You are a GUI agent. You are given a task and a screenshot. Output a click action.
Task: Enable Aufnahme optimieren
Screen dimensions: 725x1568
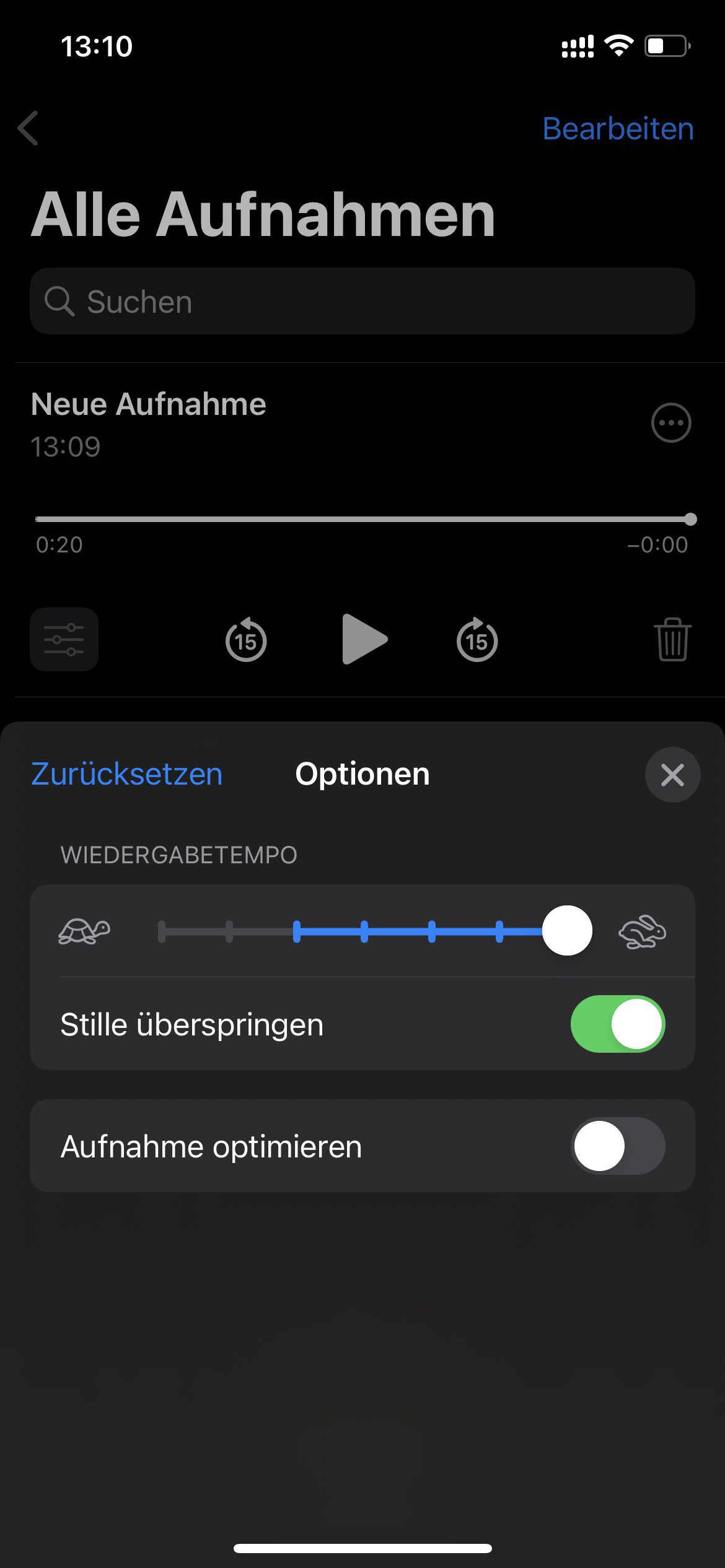click(x=618, y=1146)
